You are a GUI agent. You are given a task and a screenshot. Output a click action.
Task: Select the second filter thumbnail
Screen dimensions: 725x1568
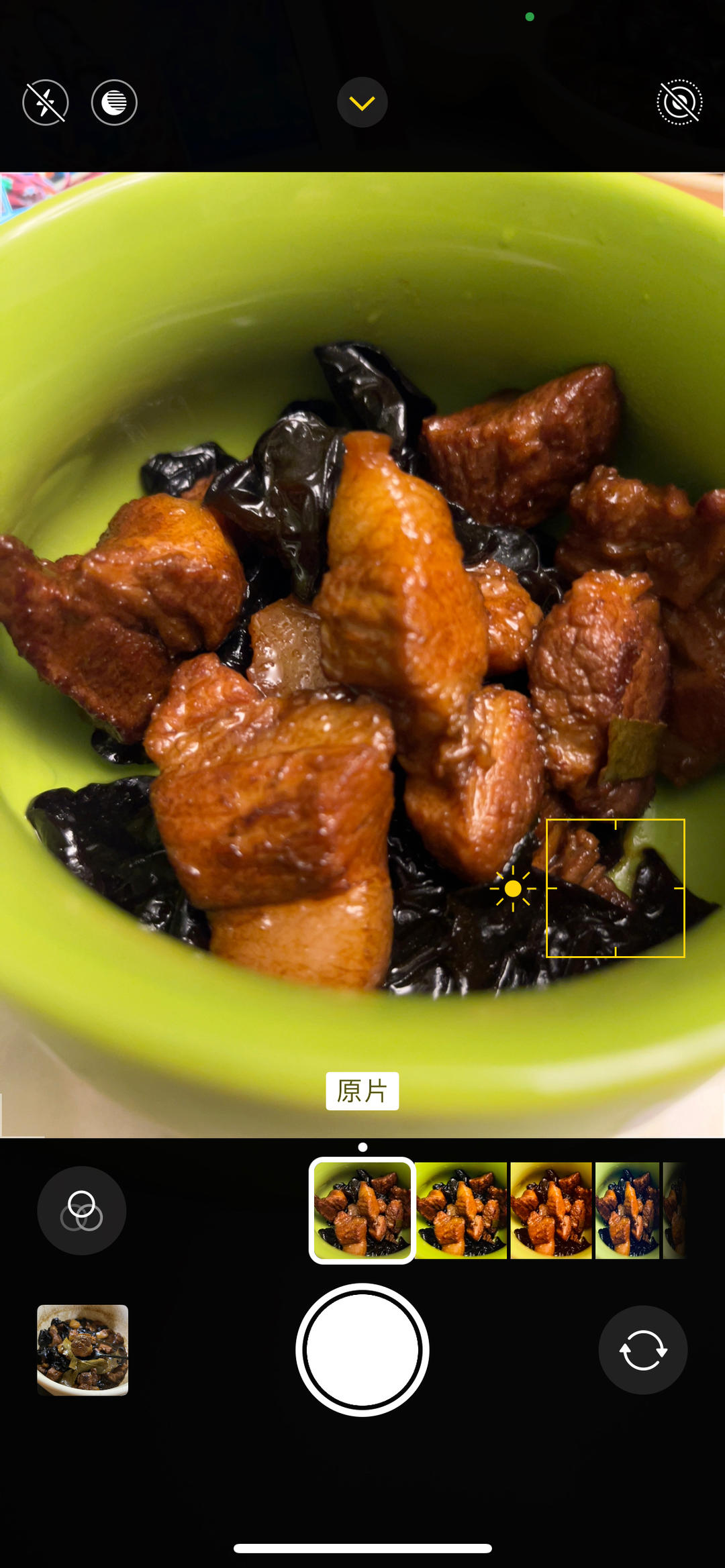point(461,1210)
